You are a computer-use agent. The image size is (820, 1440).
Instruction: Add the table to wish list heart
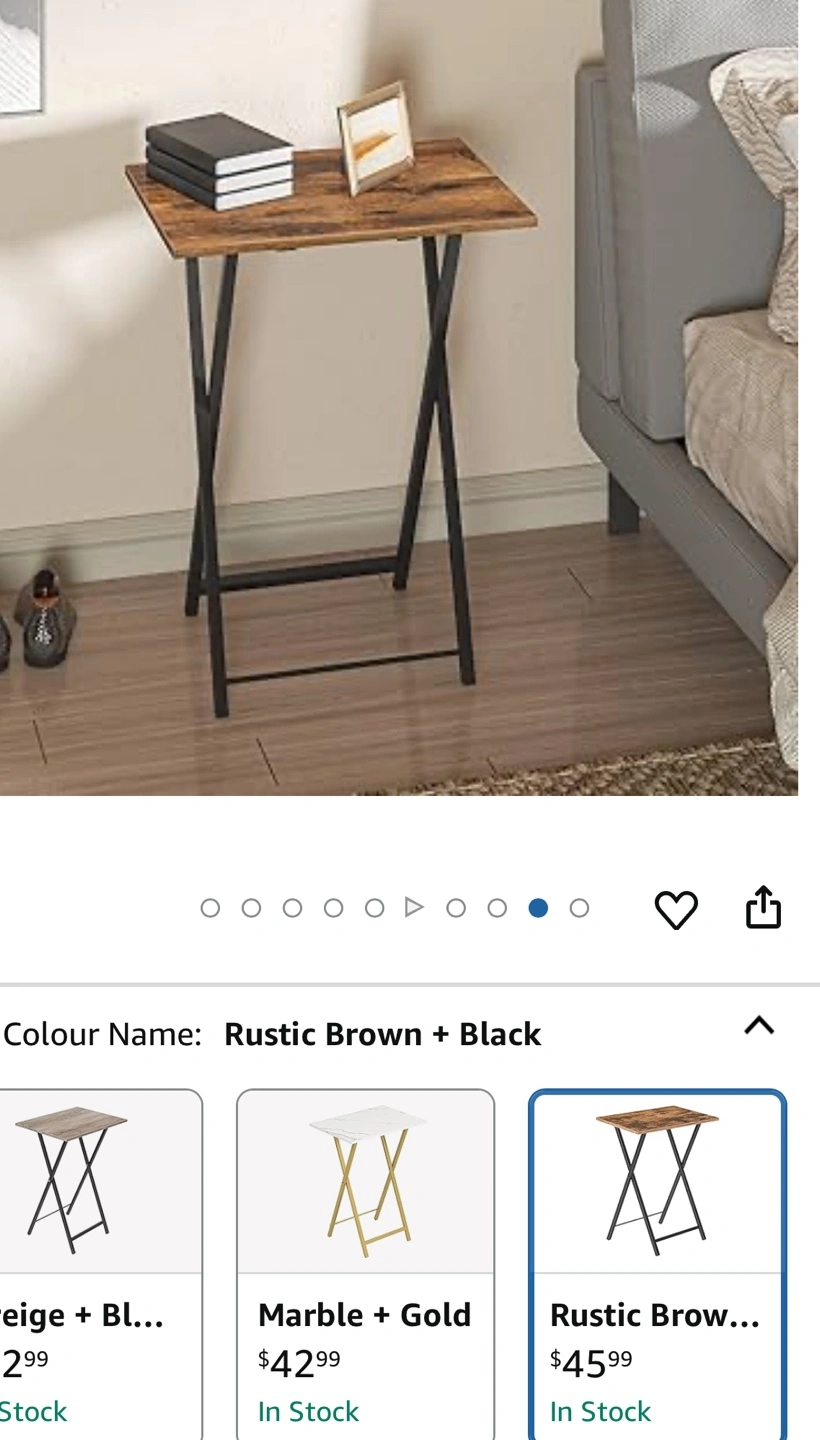pyautogui.click(x=676, y=909)
